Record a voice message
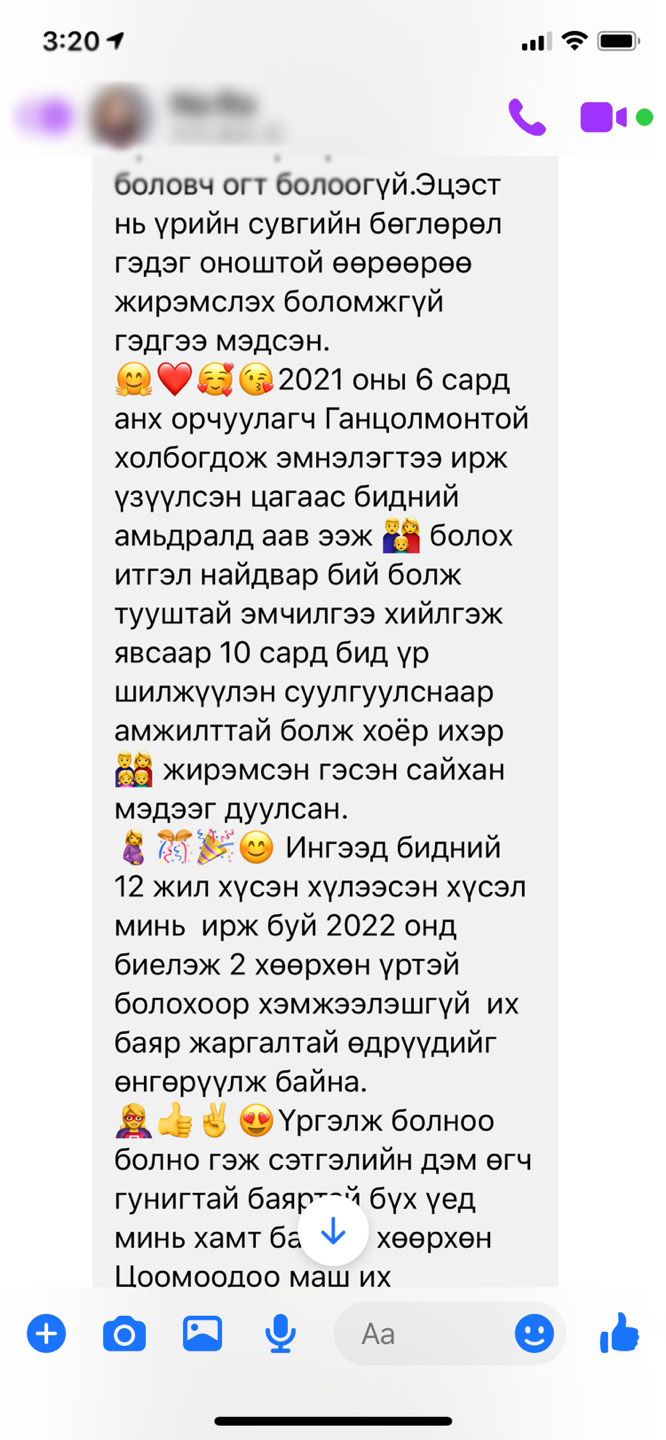 click(280, 1333)
